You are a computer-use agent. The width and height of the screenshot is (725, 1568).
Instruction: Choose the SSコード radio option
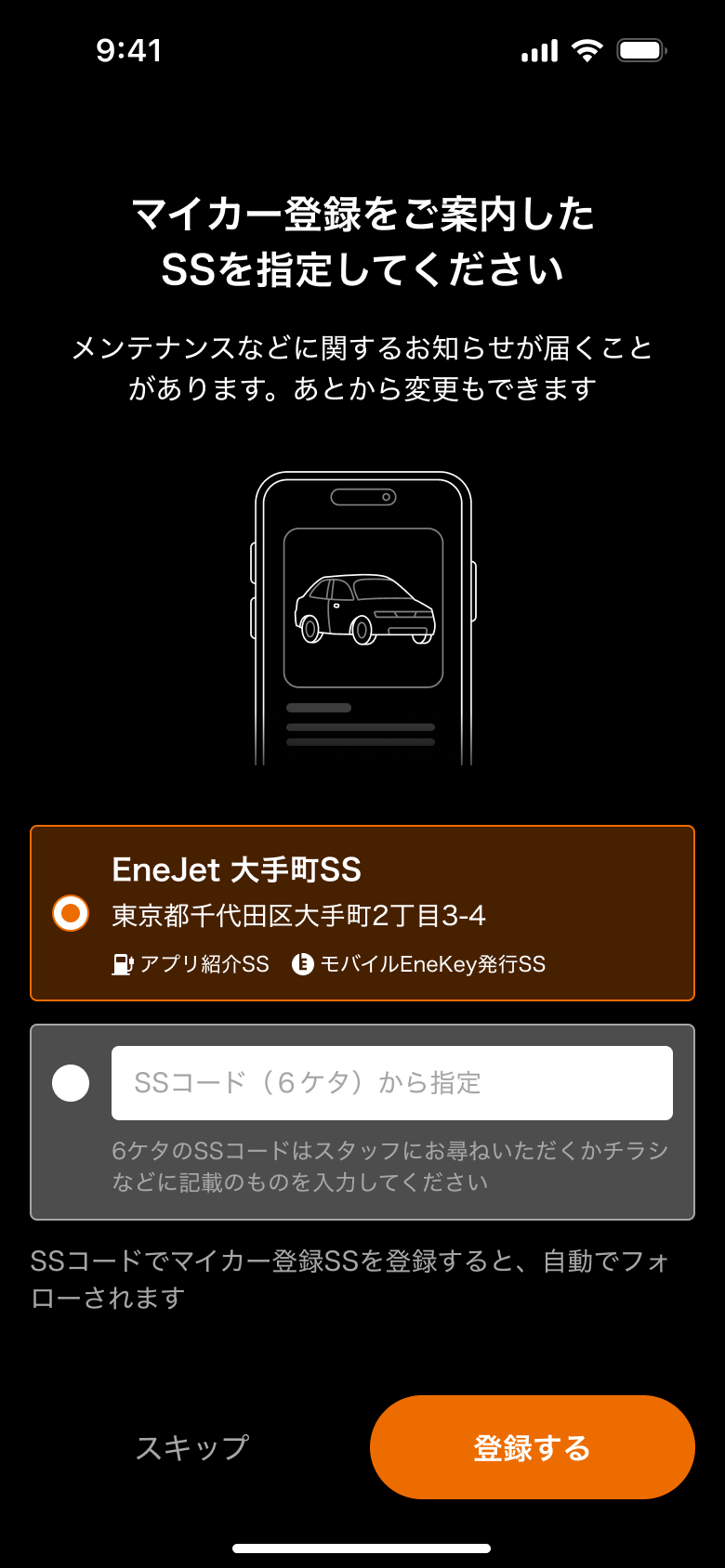coord(71,1083)
